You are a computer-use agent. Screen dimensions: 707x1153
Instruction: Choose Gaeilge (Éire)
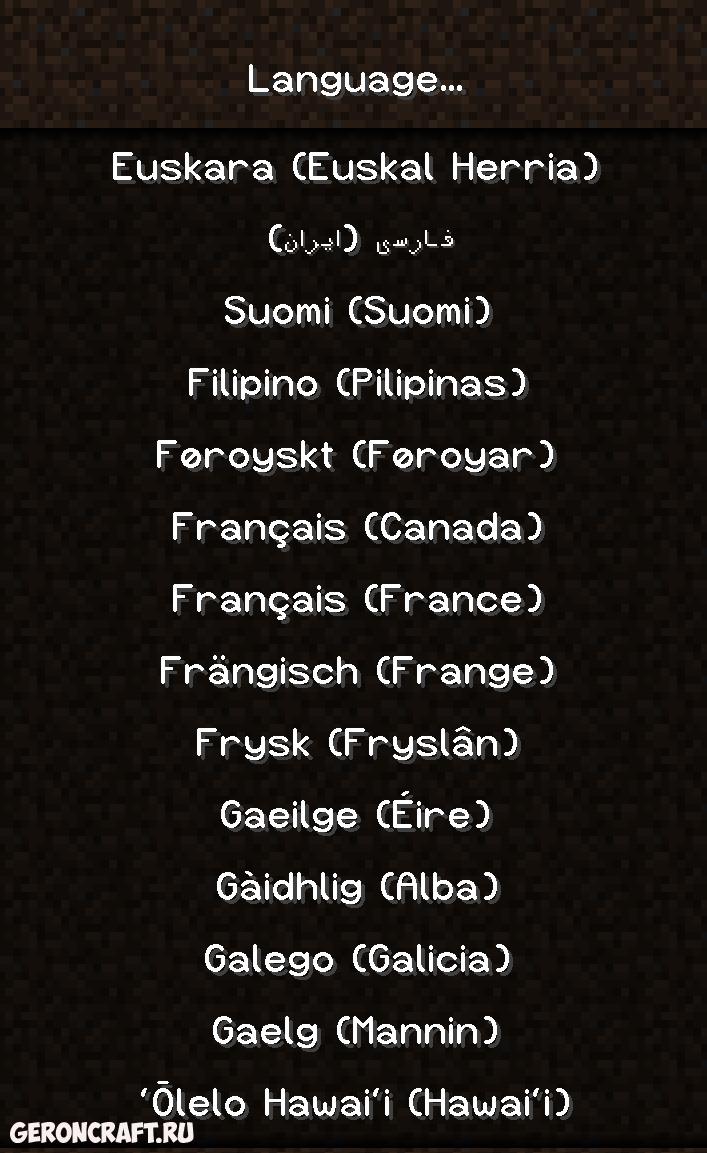(x=355, y=814)
